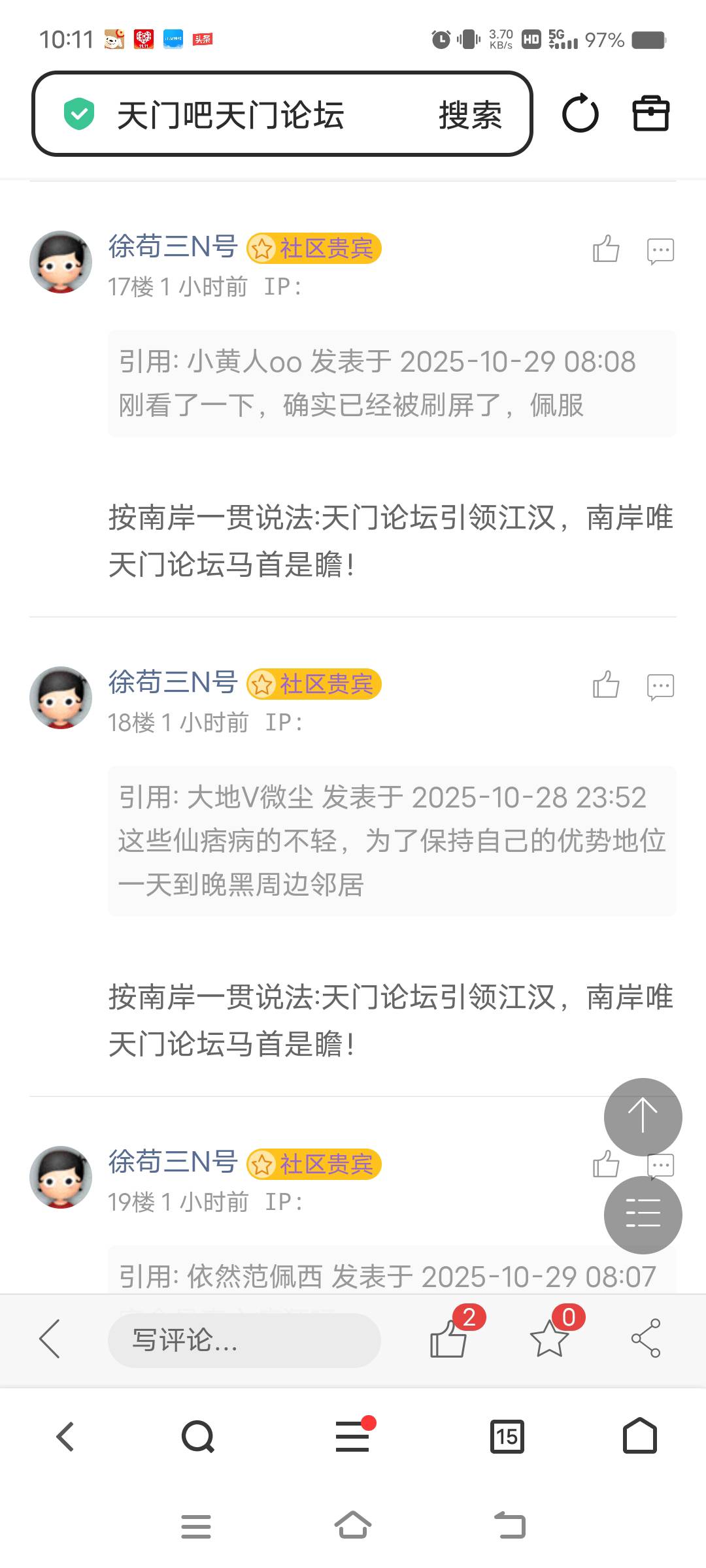Viewport: 706px width, 1568px height.
Task: Go back using the forum's left chevron
Action: [x=50, y=1339]
